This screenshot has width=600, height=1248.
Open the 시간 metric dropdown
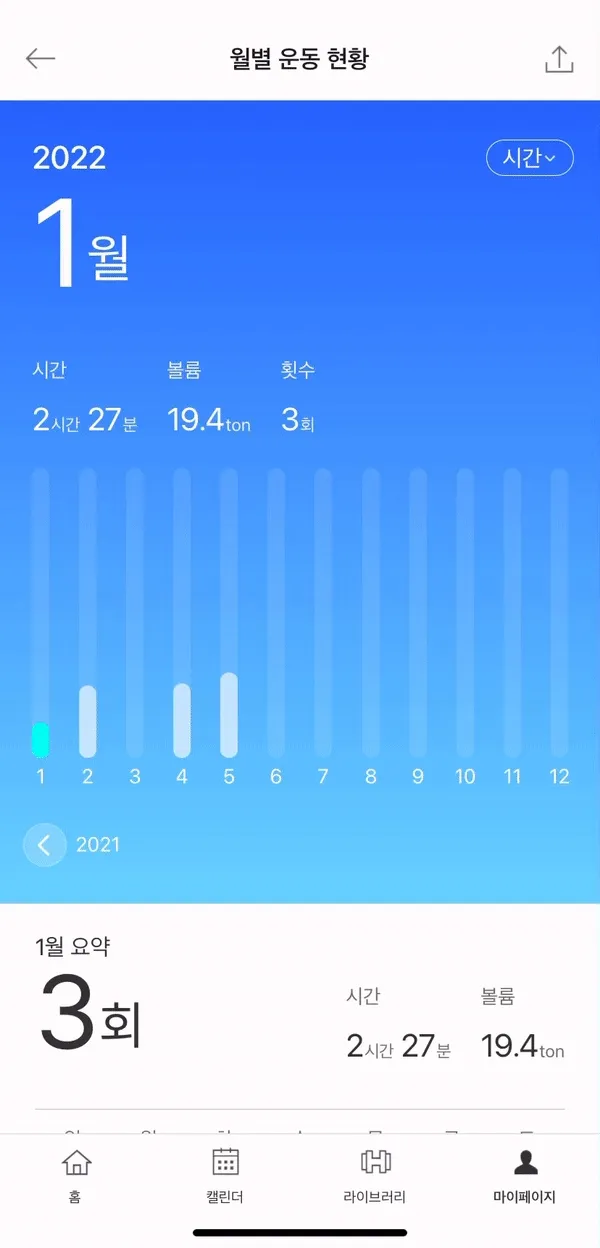click(529, 158)
